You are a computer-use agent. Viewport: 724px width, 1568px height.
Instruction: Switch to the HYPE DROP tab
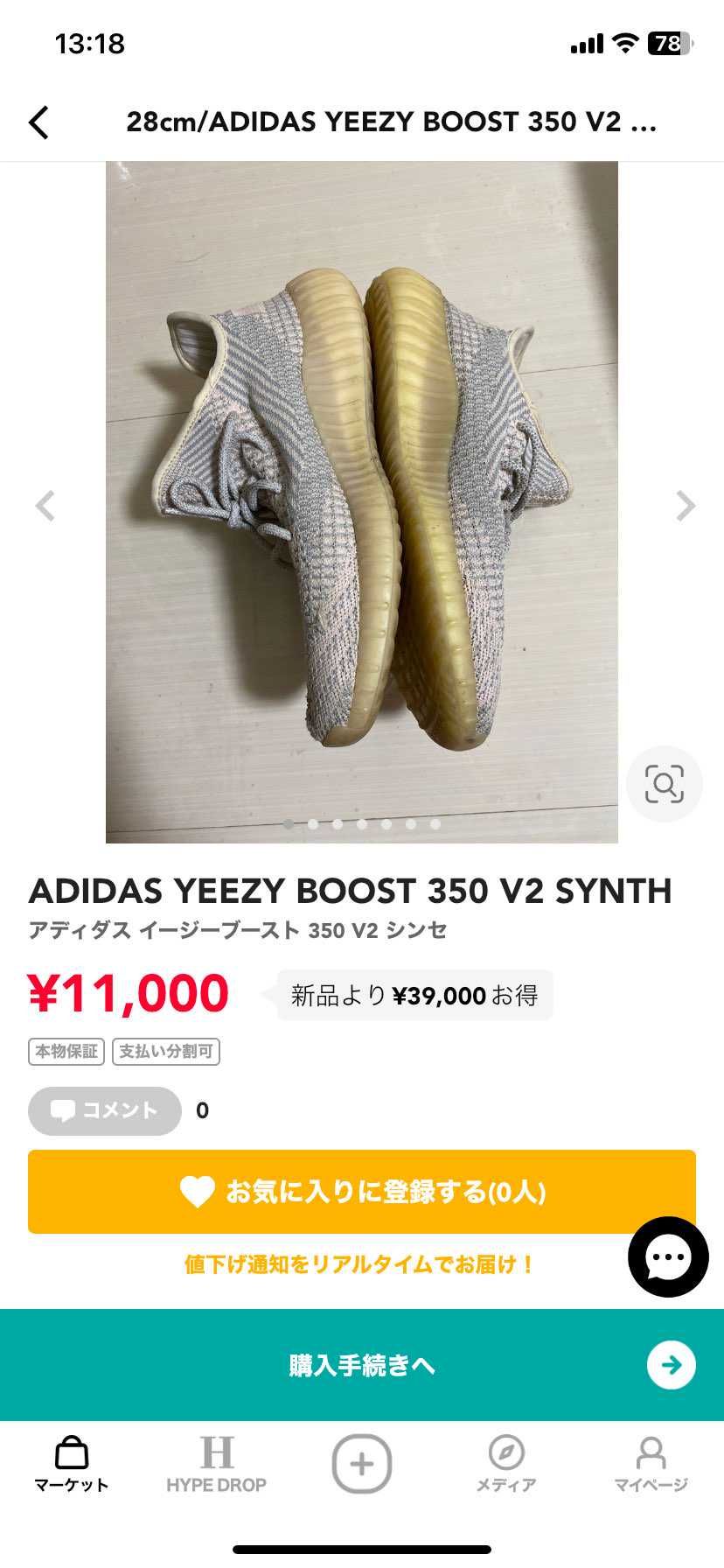pyautogui.click(x=216, y=1464)
